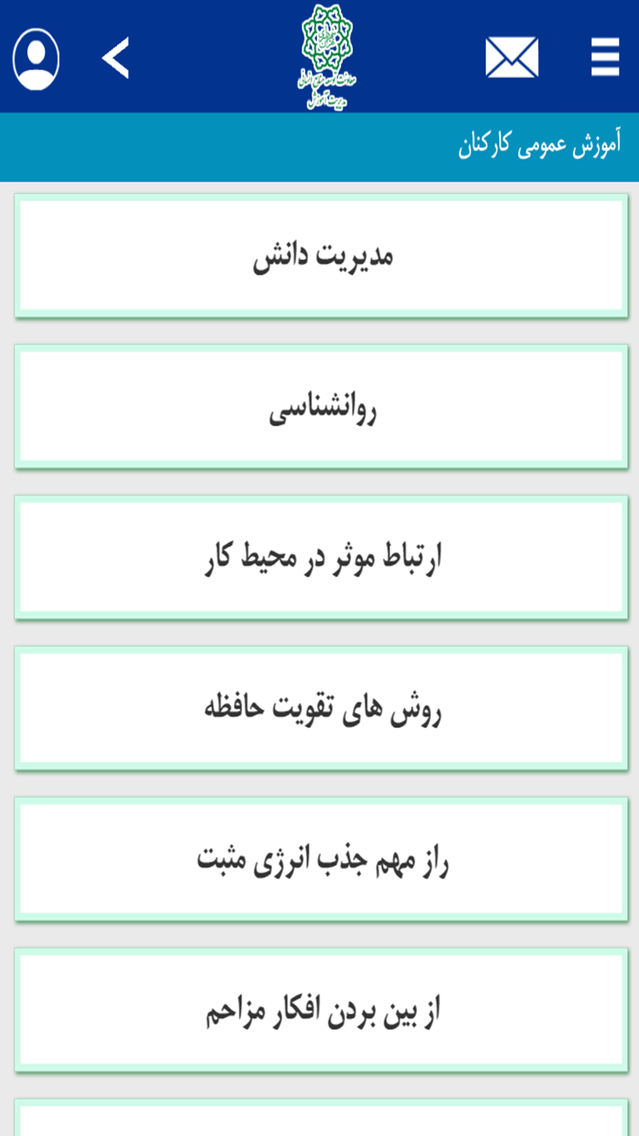Go back using the arrow icon

(115, 58)
